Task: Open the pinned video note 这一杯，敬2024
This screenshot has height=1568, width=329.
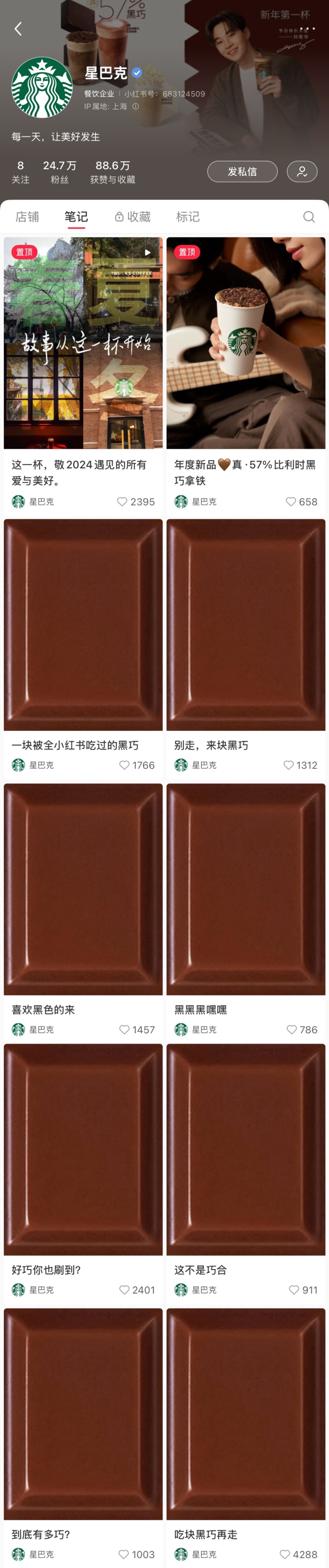Action: [x=83, y=343]
